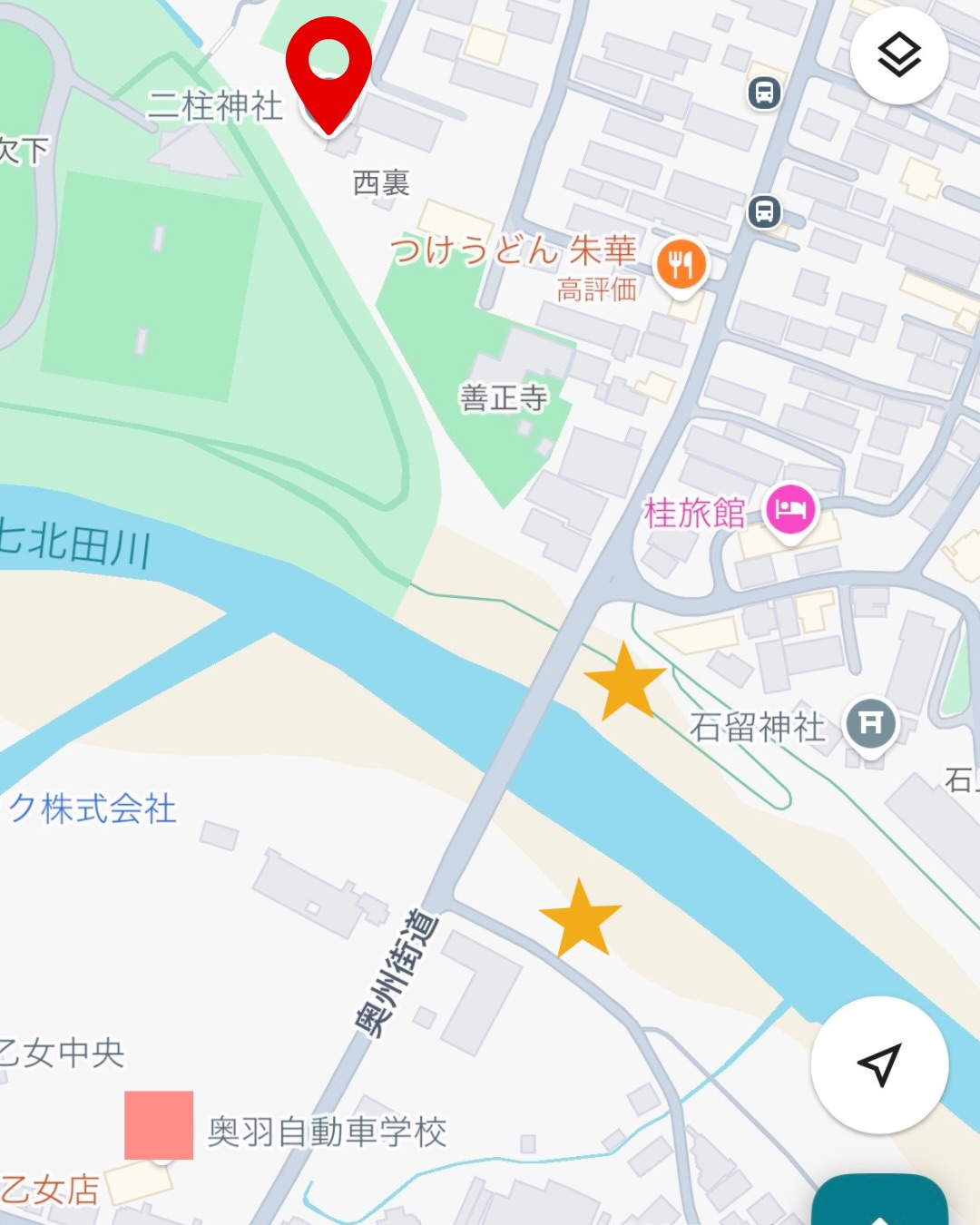Tap the bus stop nearest the layers button
980x1225 pixels.
[765, 93]
